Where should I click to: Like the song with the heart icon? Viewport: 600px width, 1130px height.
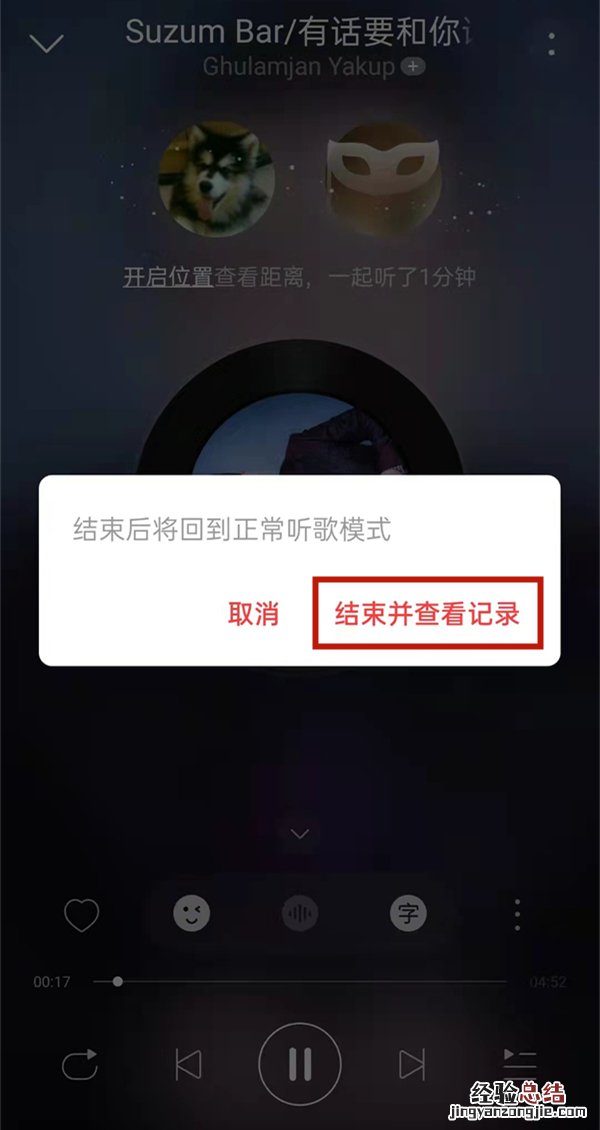pyautogui.click(x=81, y=915)
